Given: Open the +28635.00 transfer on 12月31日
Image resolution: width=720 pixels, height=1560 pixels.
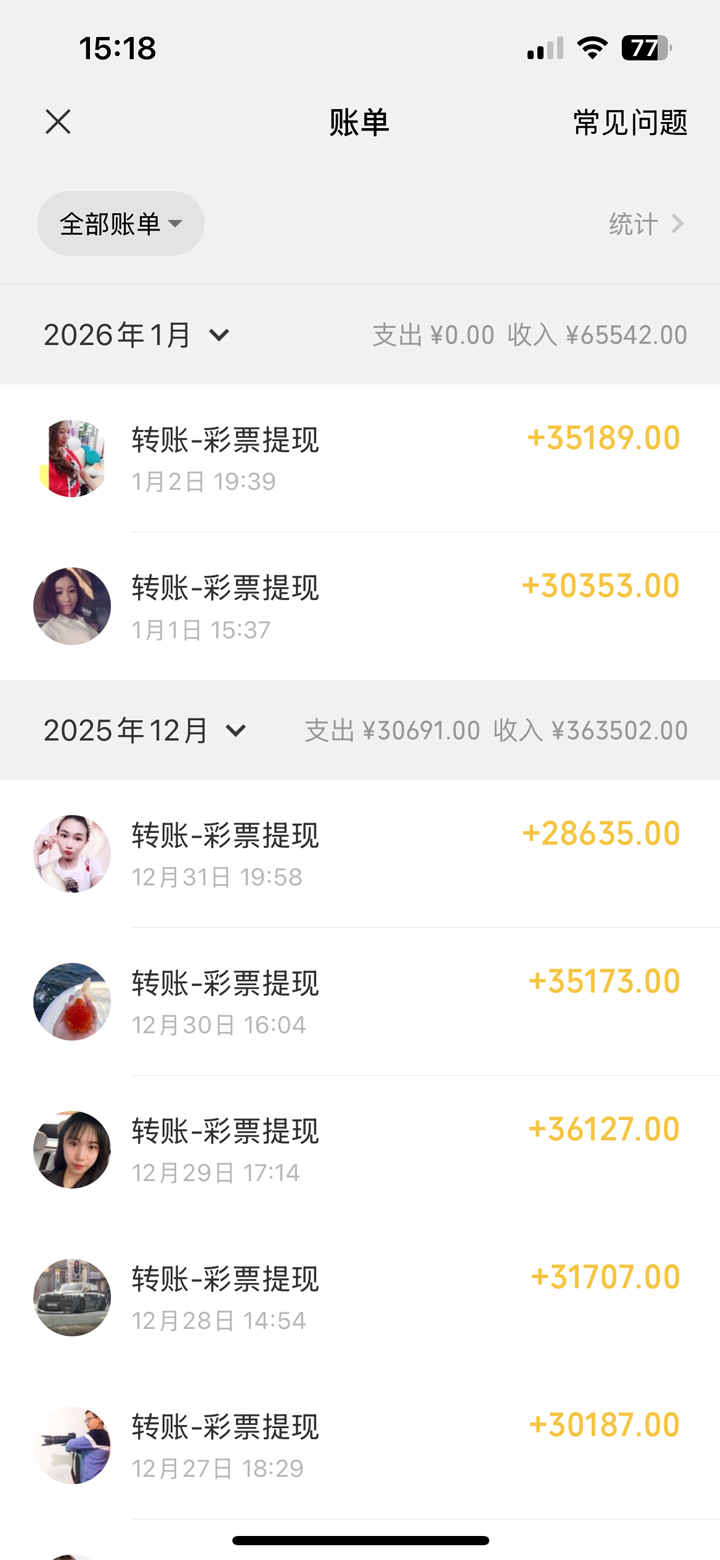Looking at the screenshot, I should coord(360,853).
